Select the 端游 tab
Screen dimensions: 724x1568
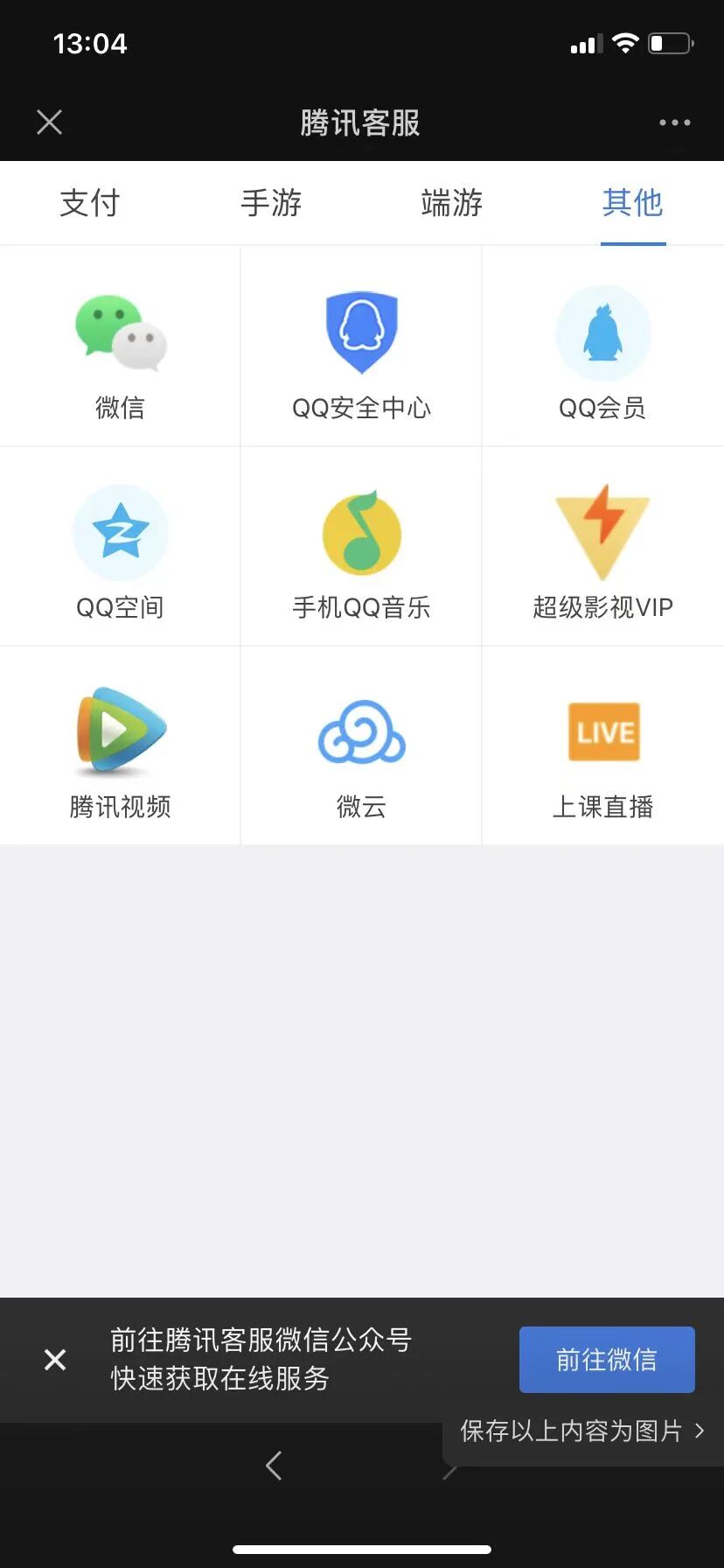click(452, 203)
